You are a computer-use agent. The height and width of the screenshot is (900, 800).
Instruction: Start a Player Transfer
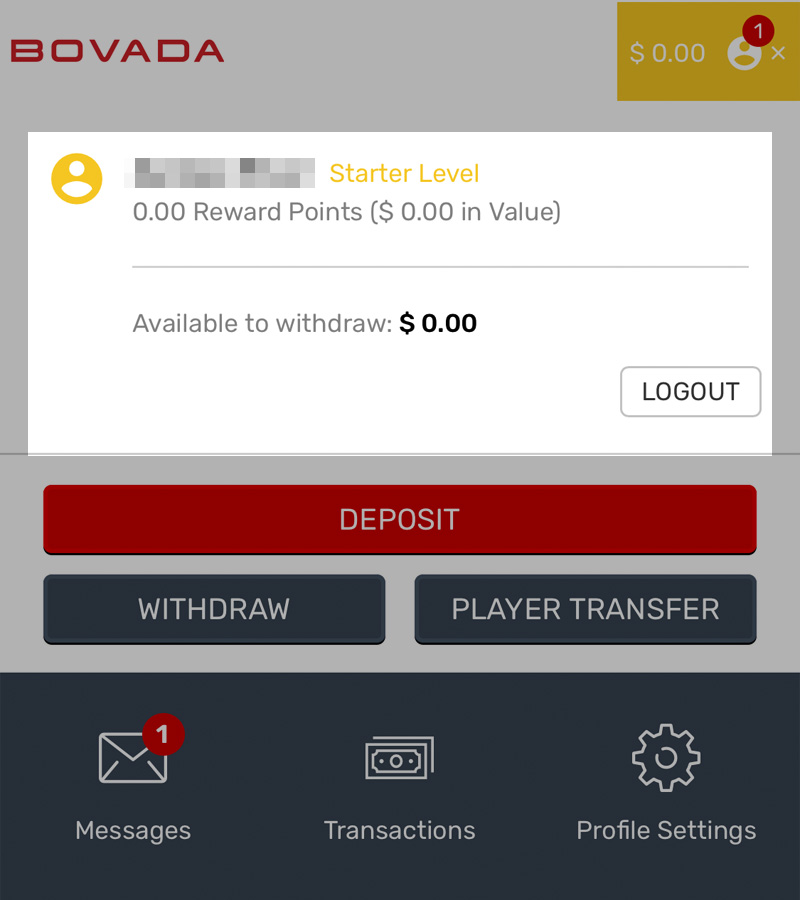[x=585, y=609]
